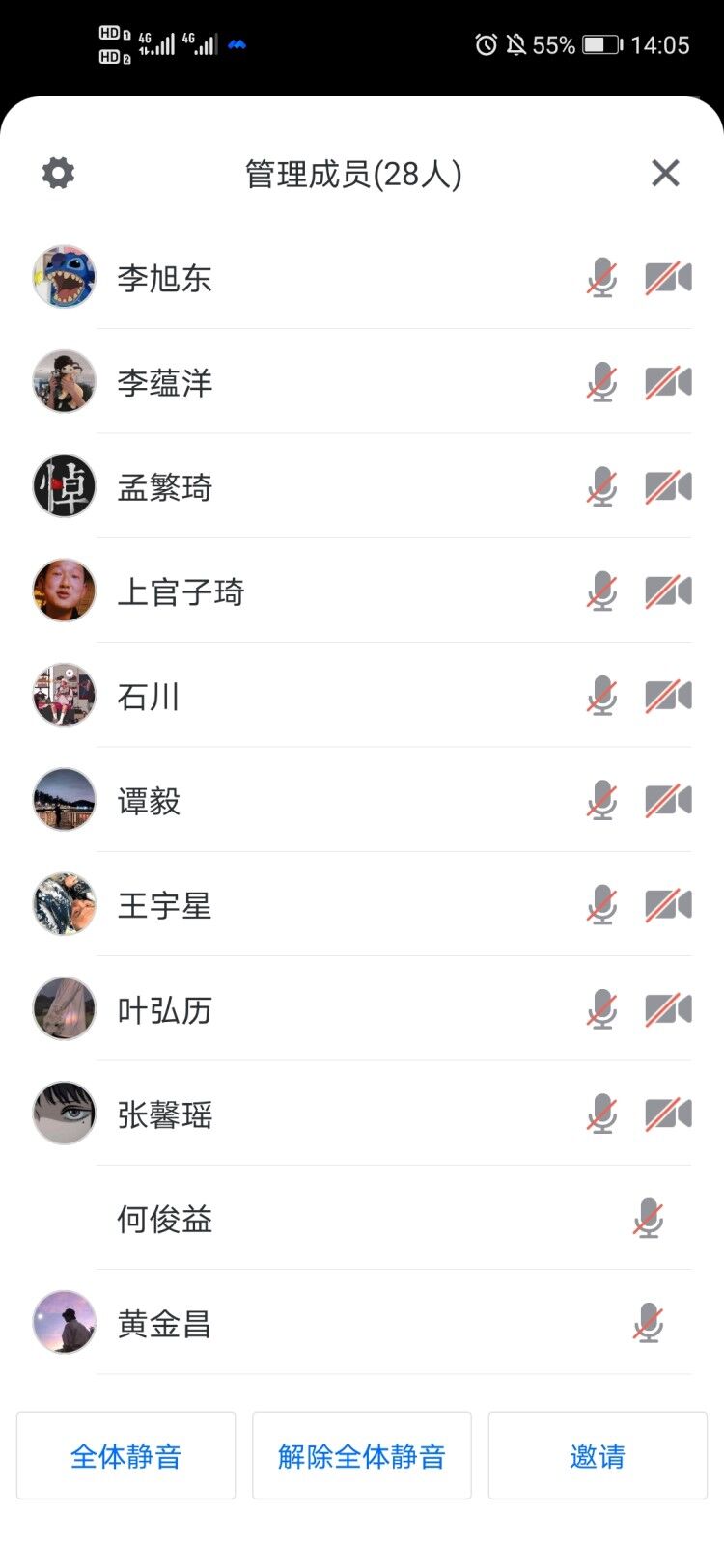Tap the camera icon for 王宇星
The width and height of the screenshot is (724, 1568).
click(668, 905)
